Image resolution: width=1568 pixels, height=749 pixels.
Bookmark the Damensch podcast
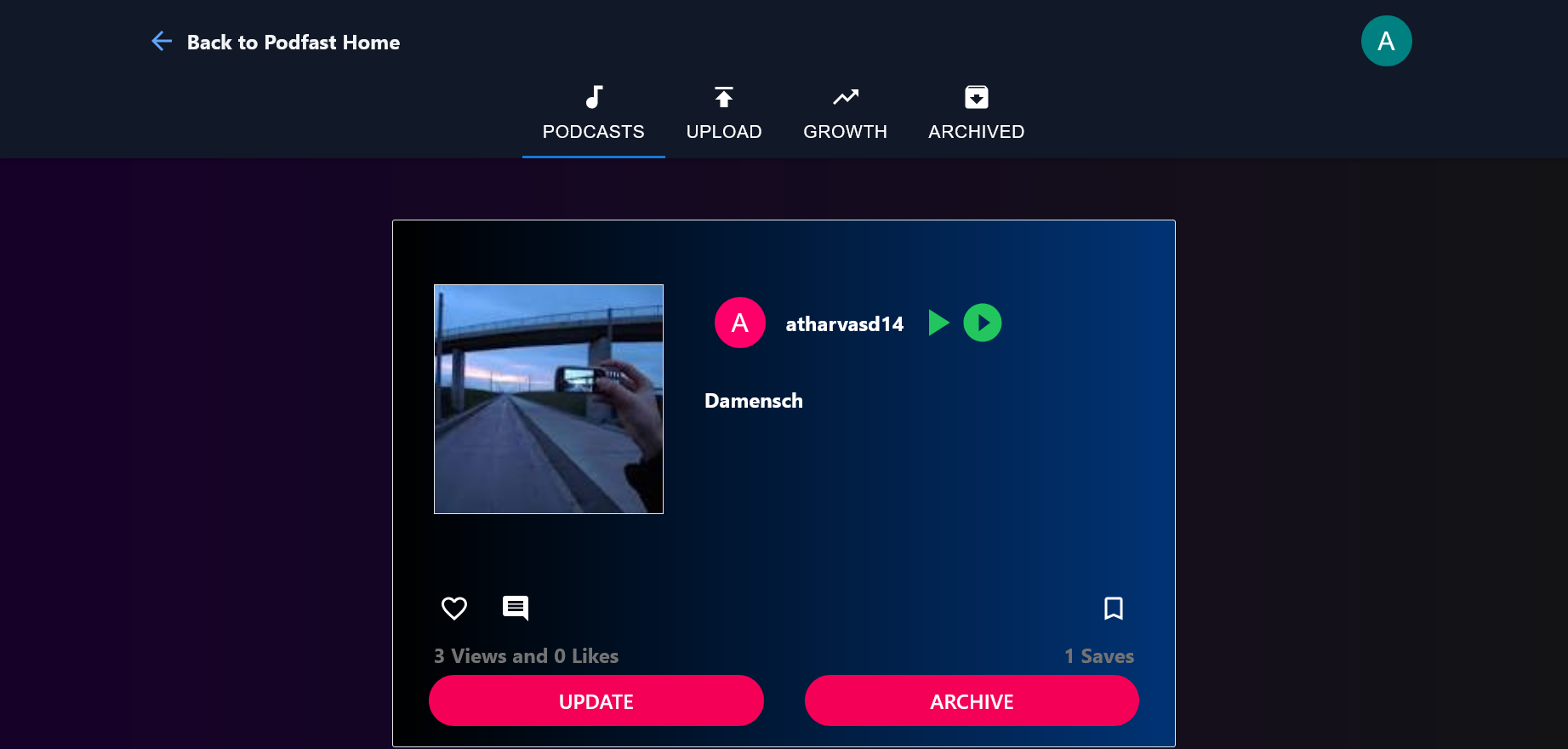1113,608
